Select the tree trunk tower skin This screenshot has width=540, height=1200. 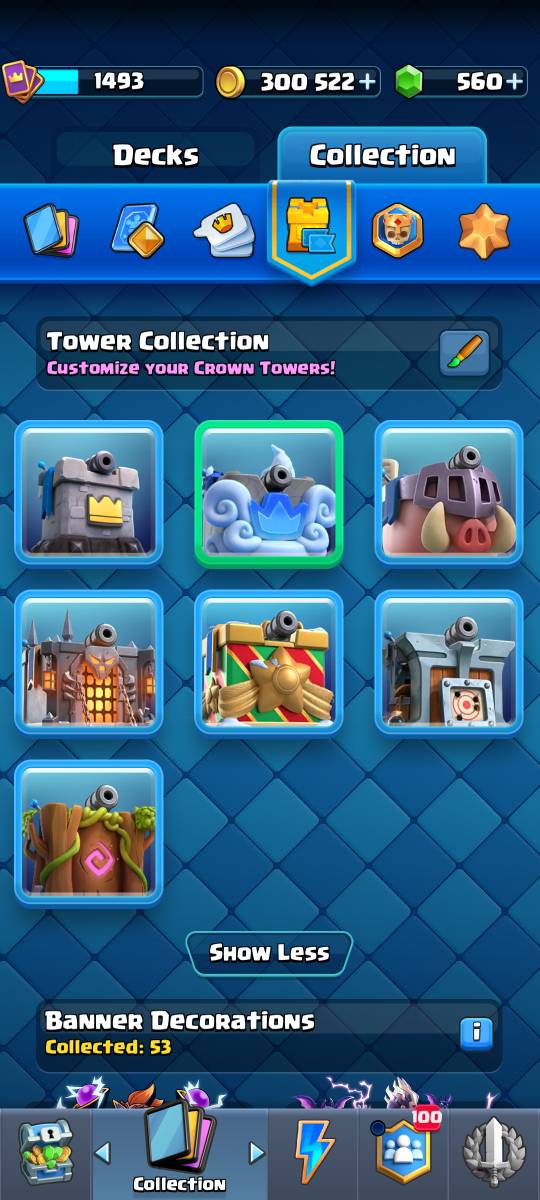89,833
